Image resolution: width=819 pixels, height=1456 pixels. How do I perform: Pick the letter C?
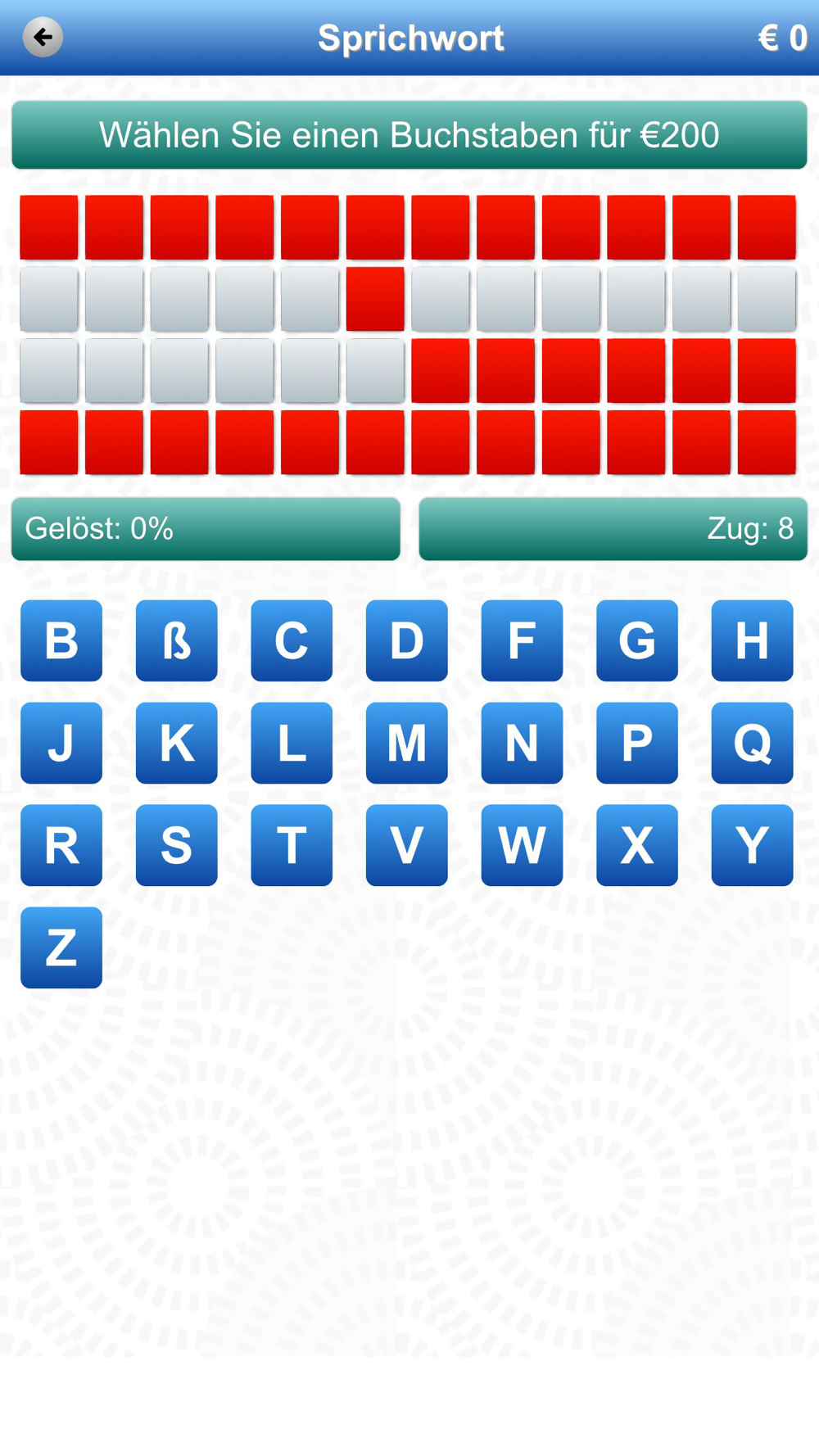[x=292, y=640]
